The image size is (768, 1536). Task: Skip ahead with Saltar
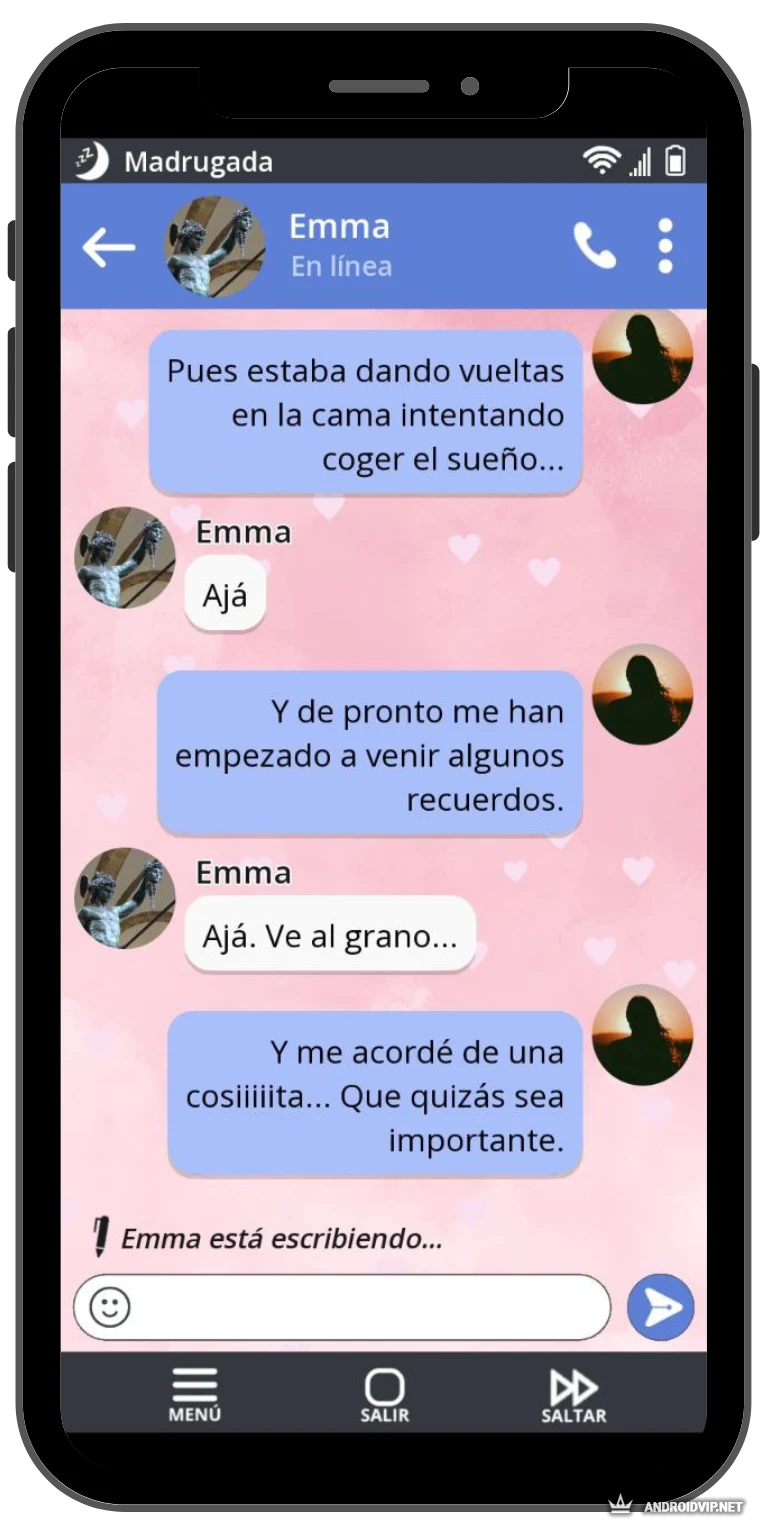coord(574,1394)
